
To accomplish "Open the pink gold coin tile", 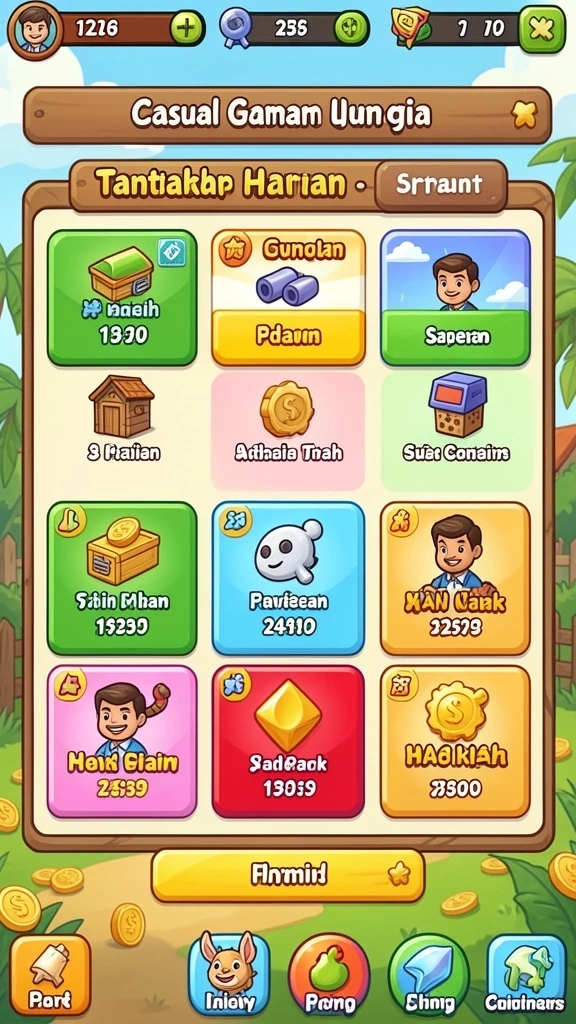I will click(x=287, y=430).
